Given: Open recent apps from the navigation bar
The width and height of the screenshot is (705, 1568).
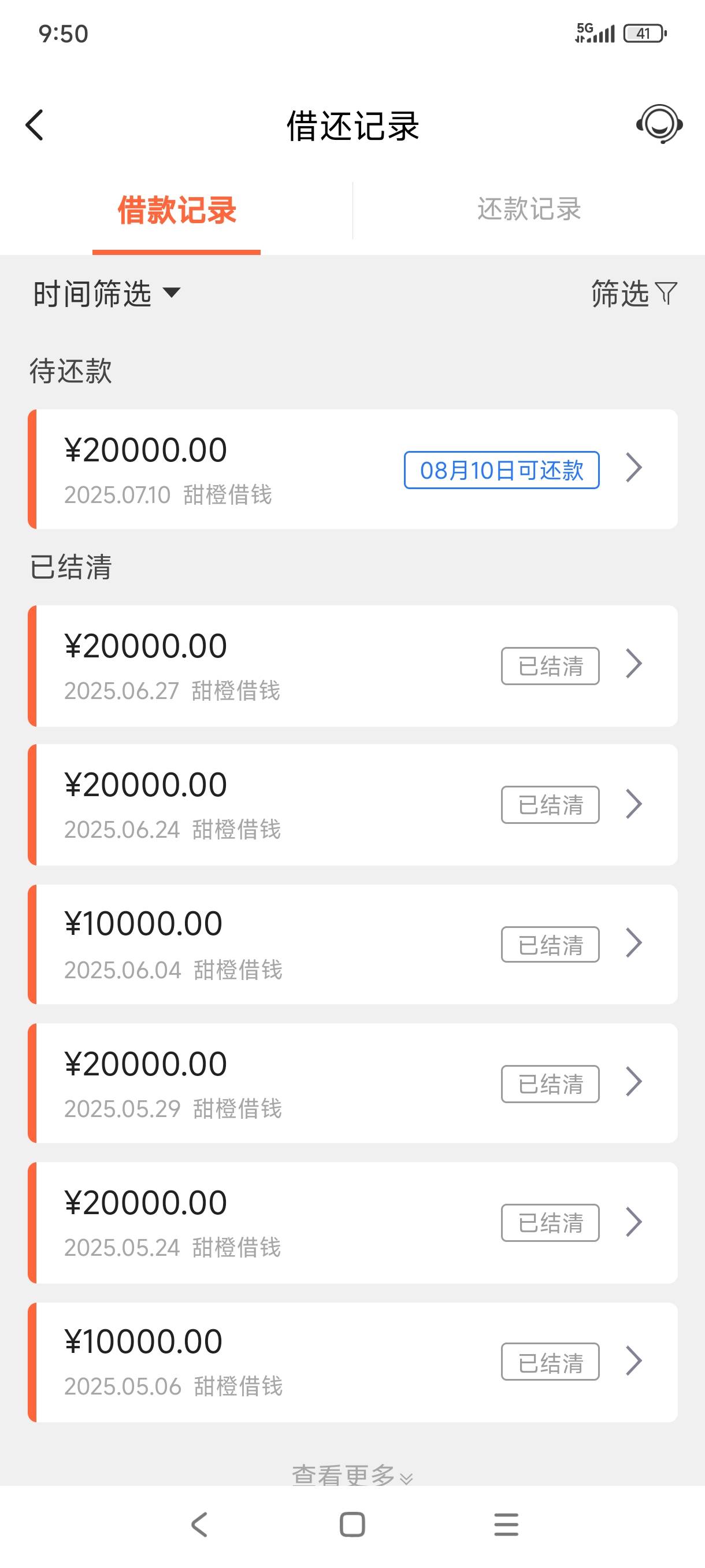Looking at the screenshot, I should tap(506, 1525).
